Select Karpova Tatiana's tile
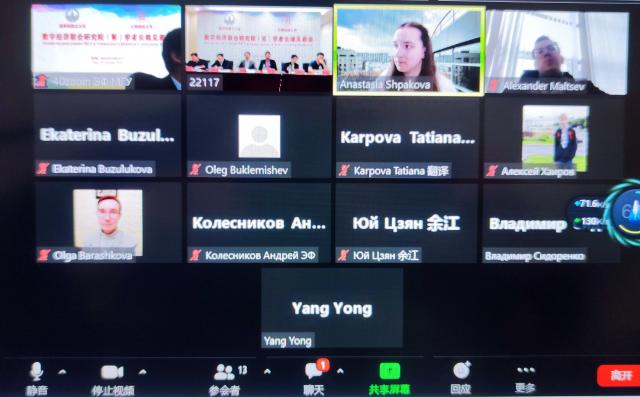 click(407, 138)
